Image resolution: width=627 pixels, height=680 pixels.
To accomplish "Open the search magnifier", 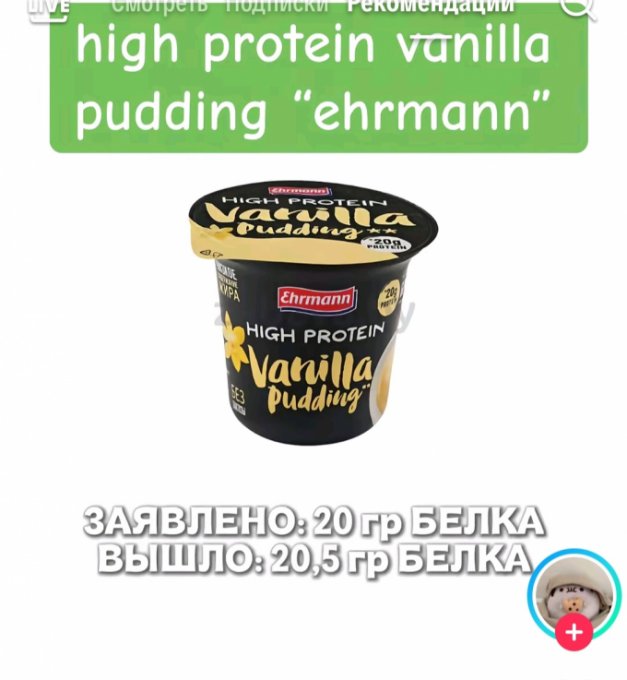I will [577, 6].
